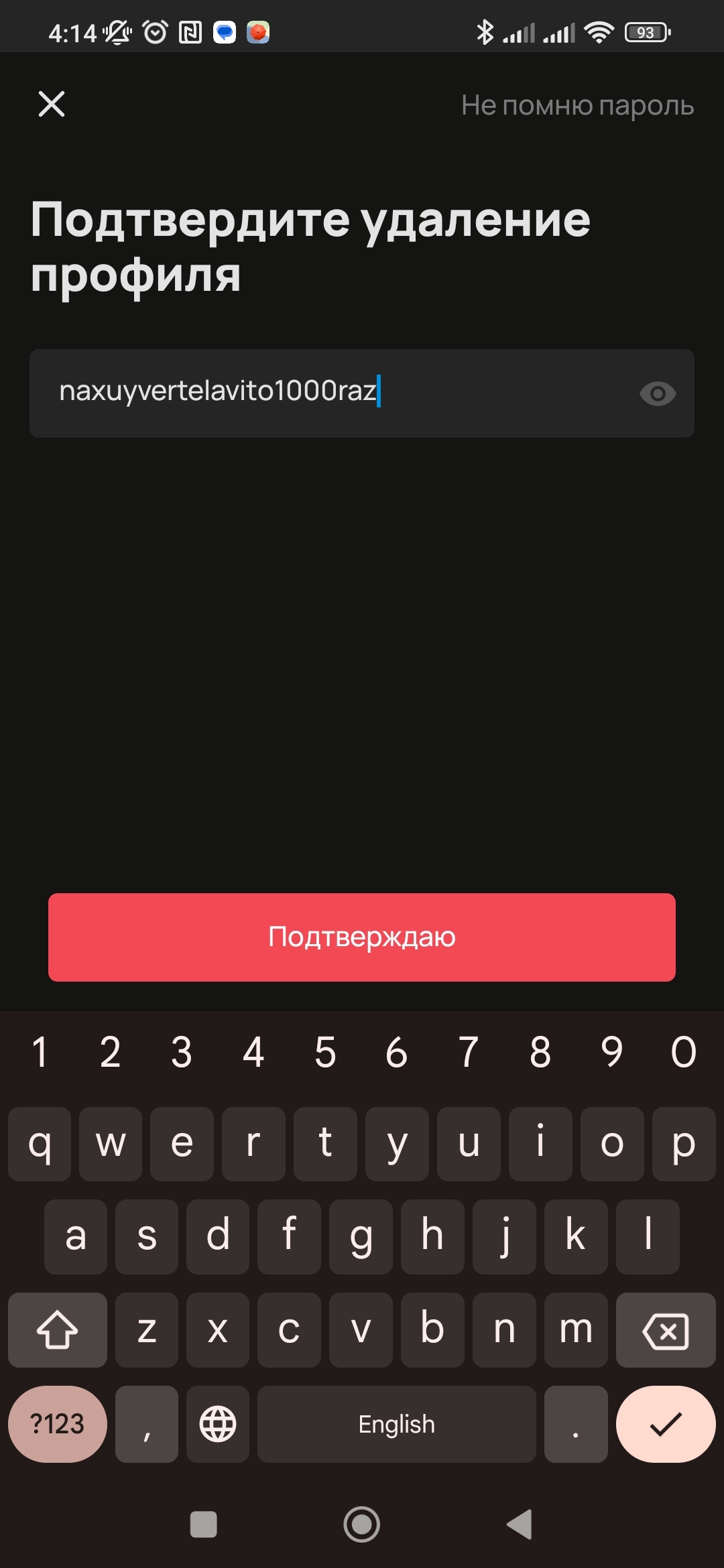Switch keyboard language with the globe icon
Image resolution: width=724 pixels, height=1568 pixels.
click(217, 1424)
